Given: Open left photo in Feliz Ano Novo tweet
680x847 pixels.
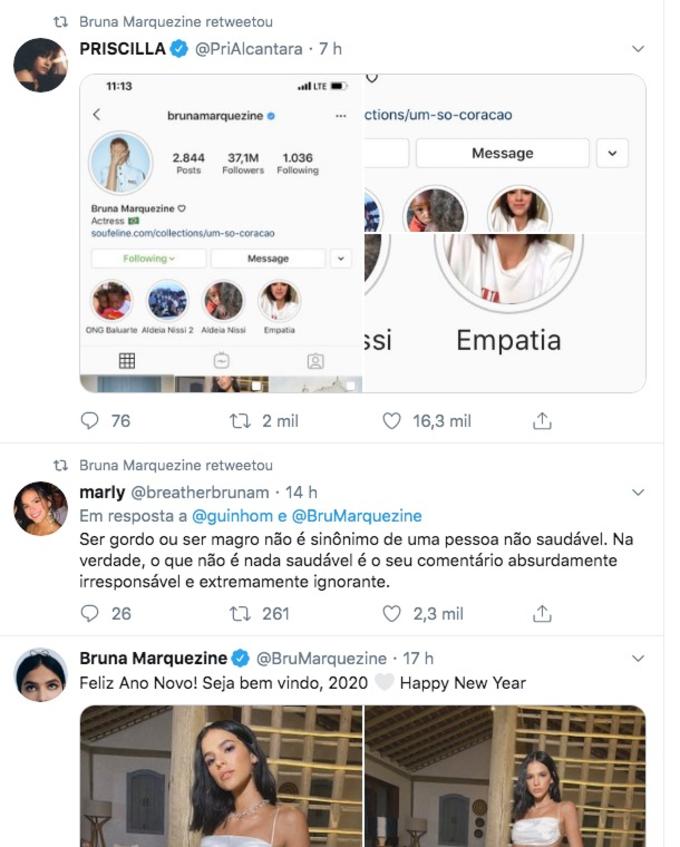Looking at the screenshot, I should tap(220, 776).
